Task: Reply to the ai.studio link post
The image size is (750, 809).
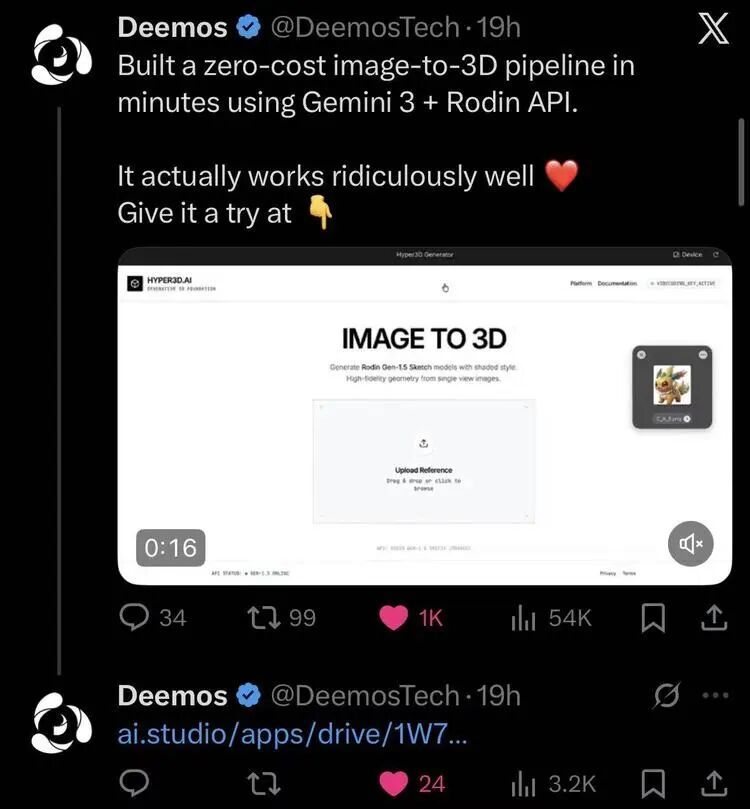Action: tap(134, 782)
